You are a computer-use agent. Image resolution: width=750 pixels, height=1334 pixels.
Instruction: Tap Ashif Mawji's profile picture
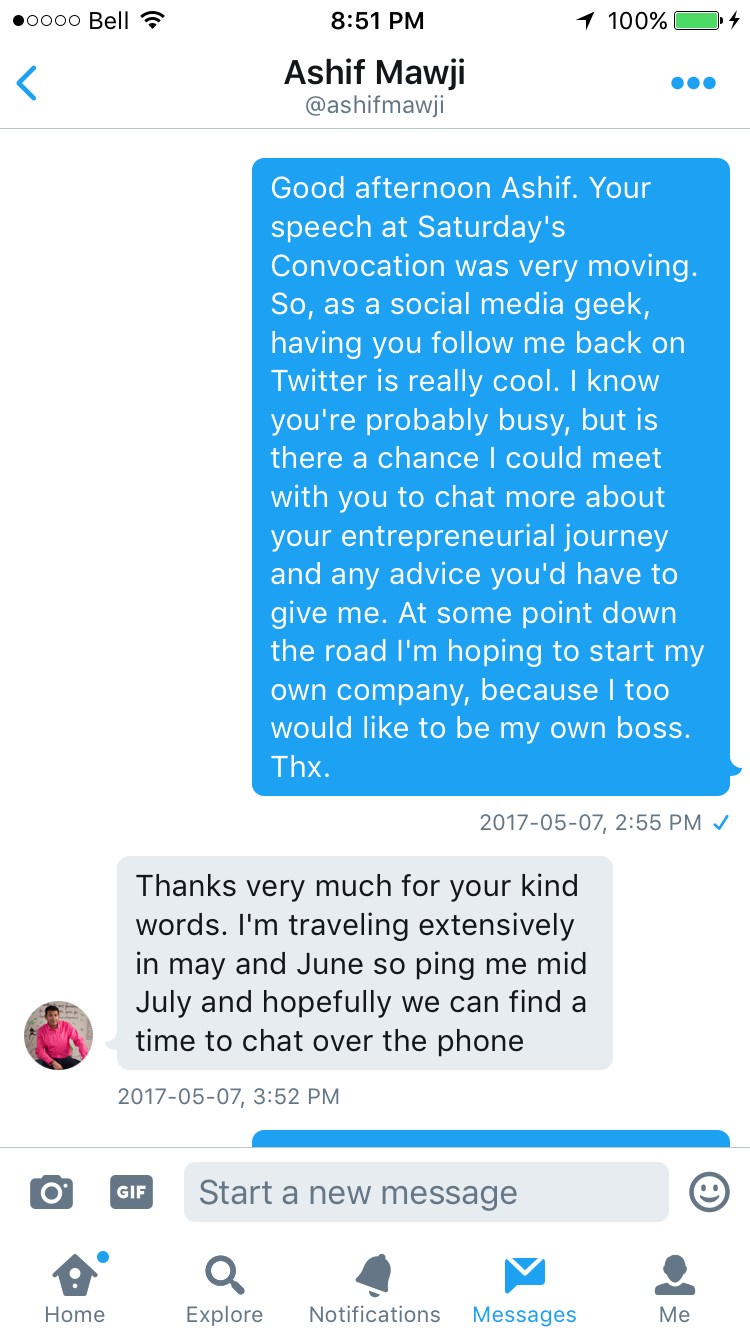(58, 1035)
